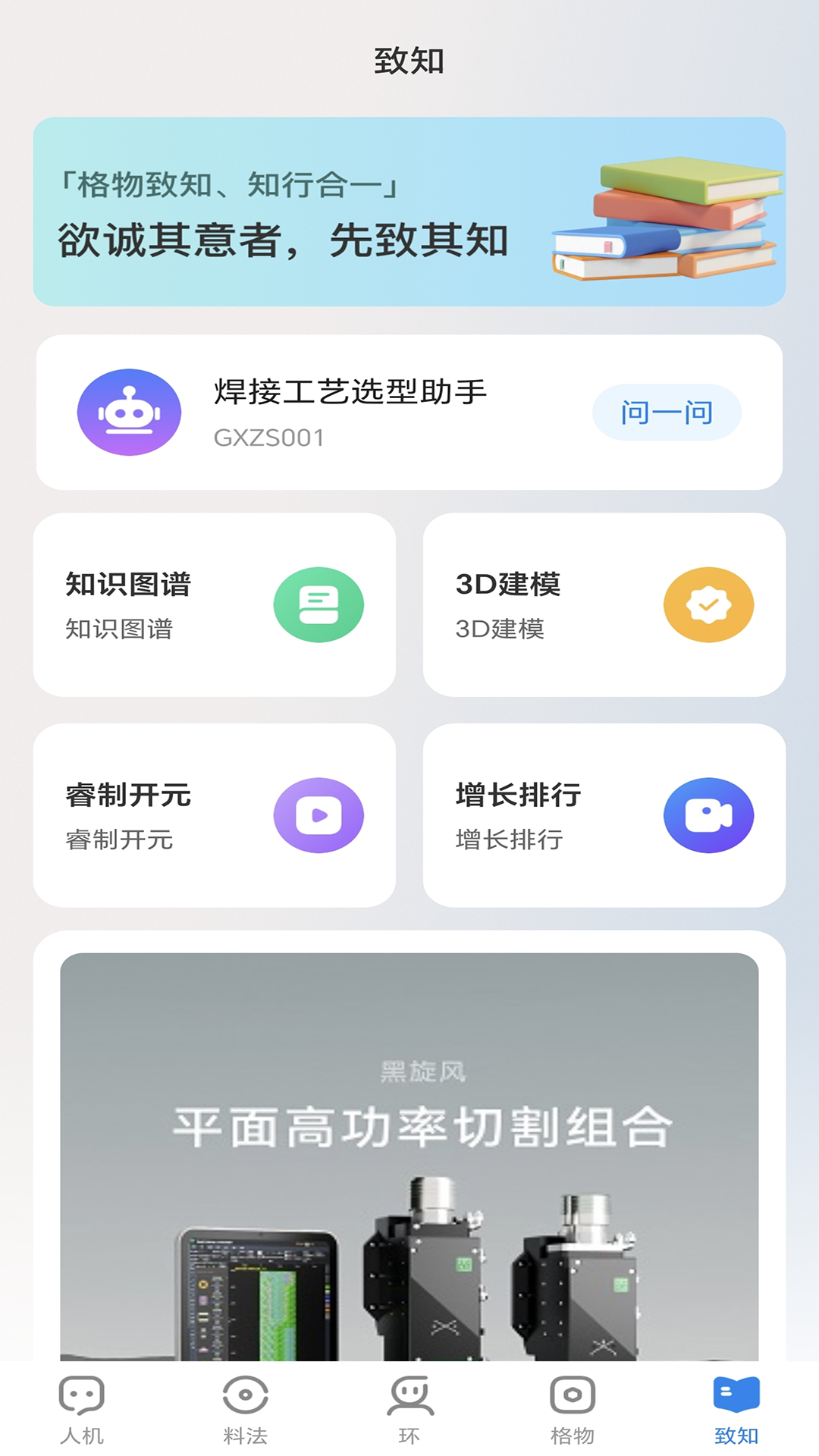The height and width of the screenshot is (1456, 819).
Task: Open the 3D建模 card
Action: coord(606,603)
